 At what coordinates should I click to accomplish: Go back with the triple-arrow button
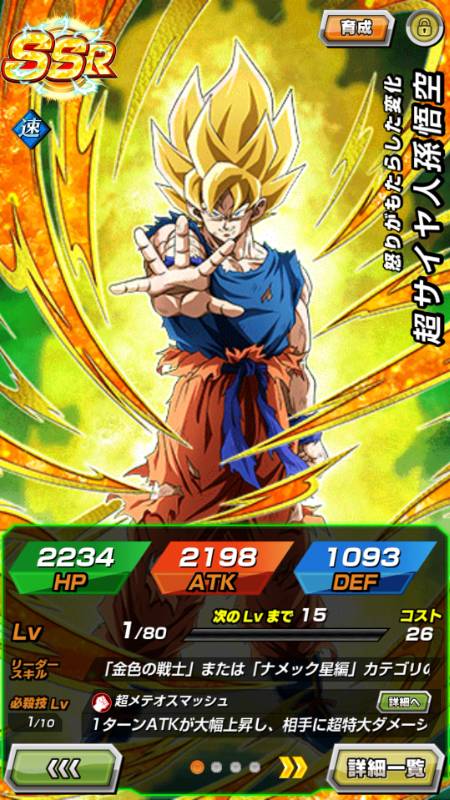pyautogui.click(x=64, y=767)
